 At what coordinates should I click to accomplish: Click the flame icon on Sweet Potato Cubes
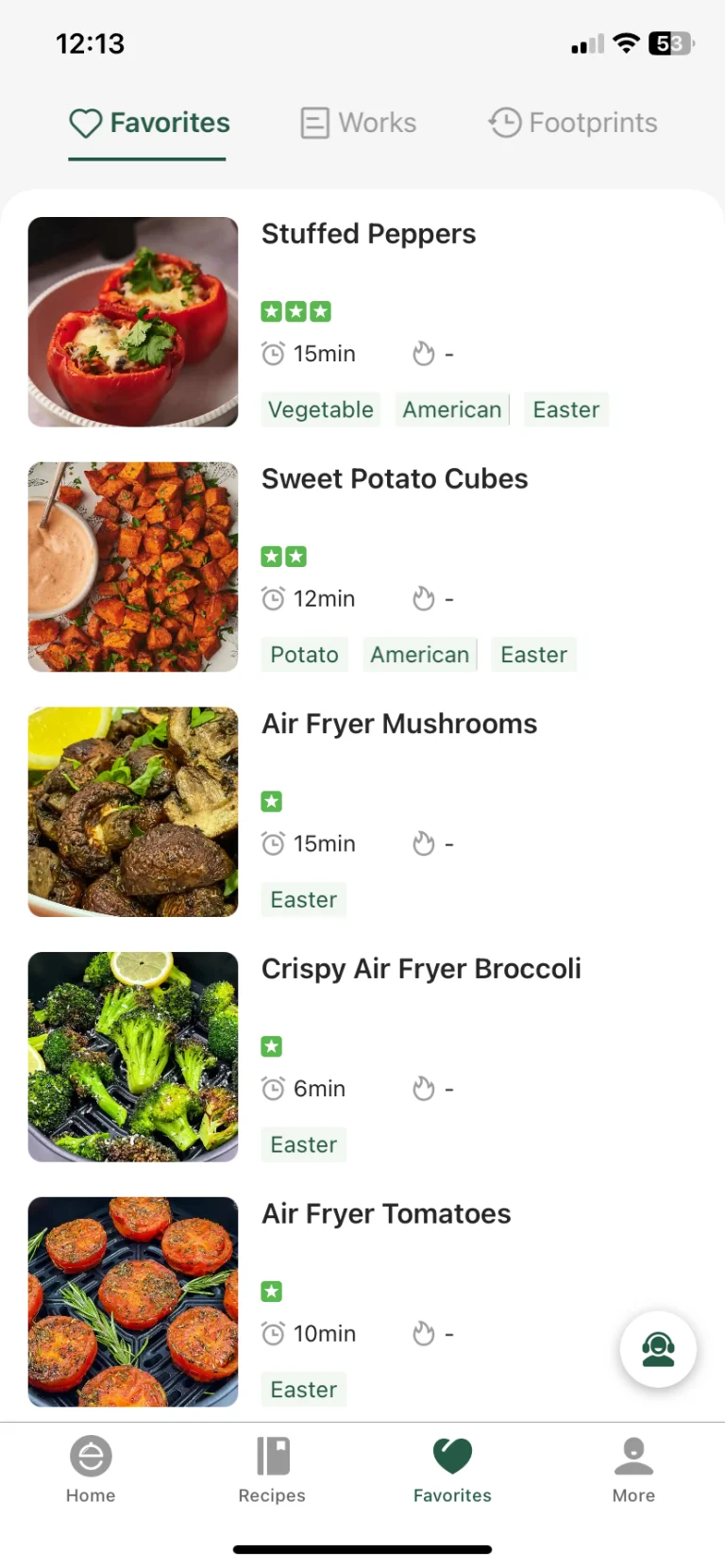click(423, 598)
